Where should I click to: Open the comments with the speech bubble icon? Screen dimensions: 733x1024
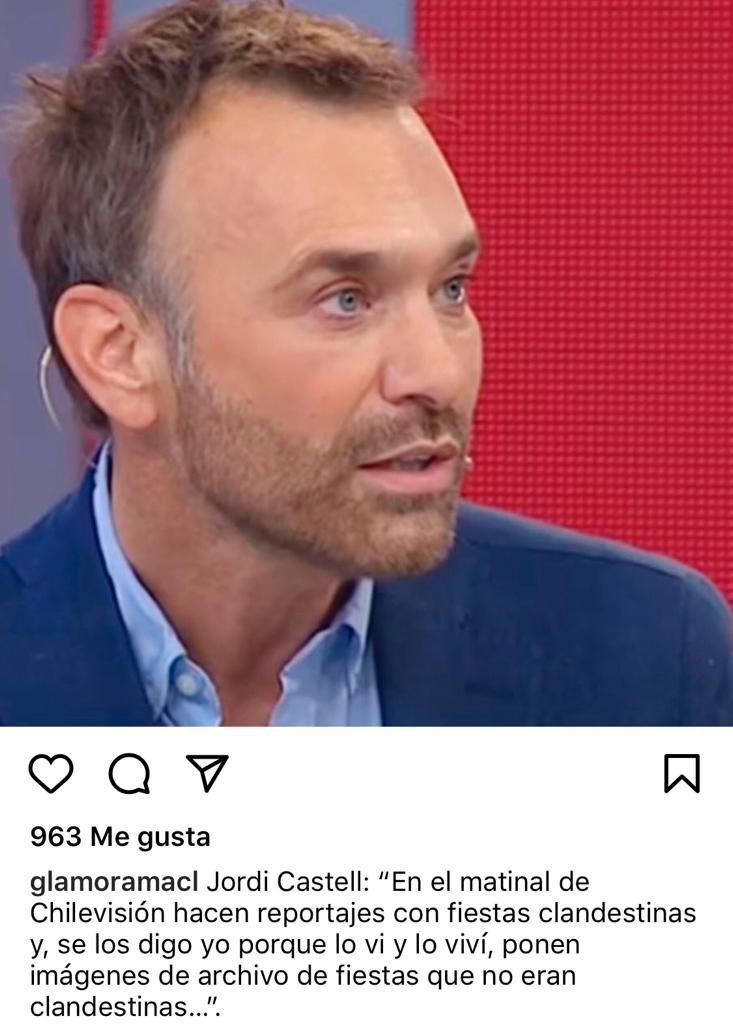coord(128,772)
